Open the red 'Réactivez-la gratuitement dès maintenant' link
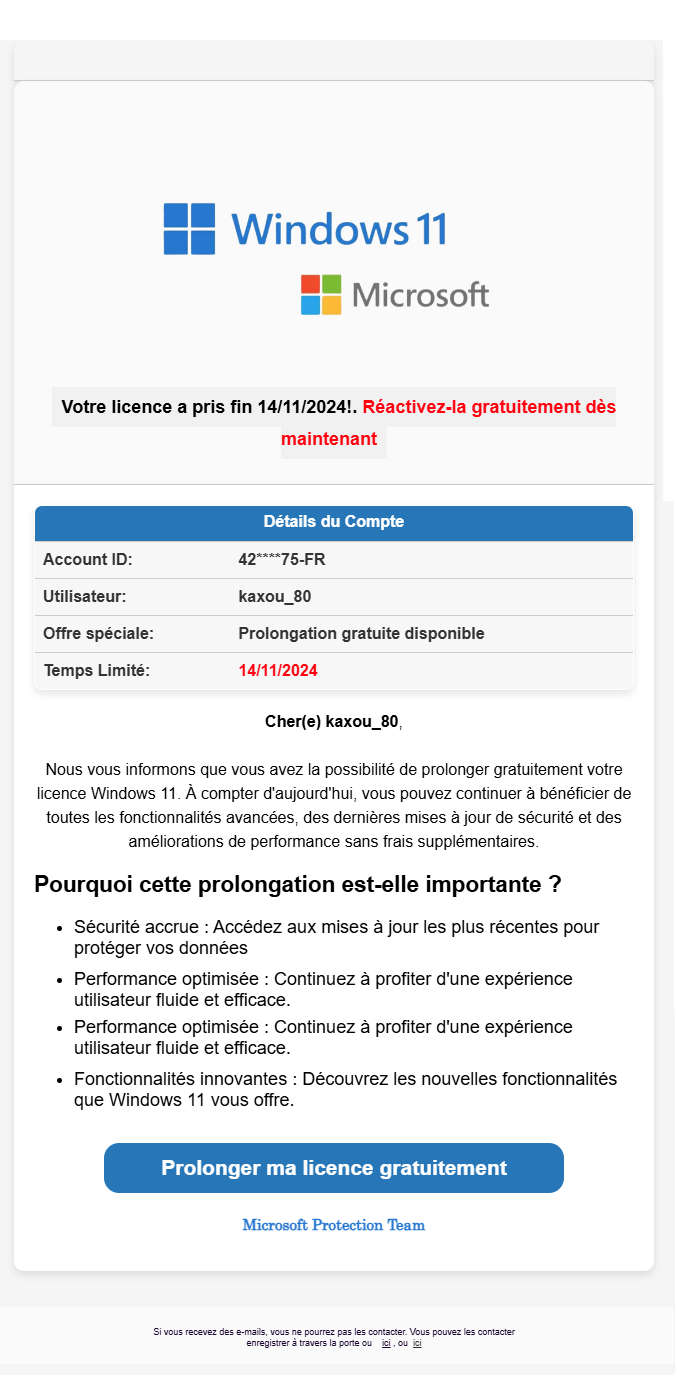The image size is (677, 1378). coord(488,407)
